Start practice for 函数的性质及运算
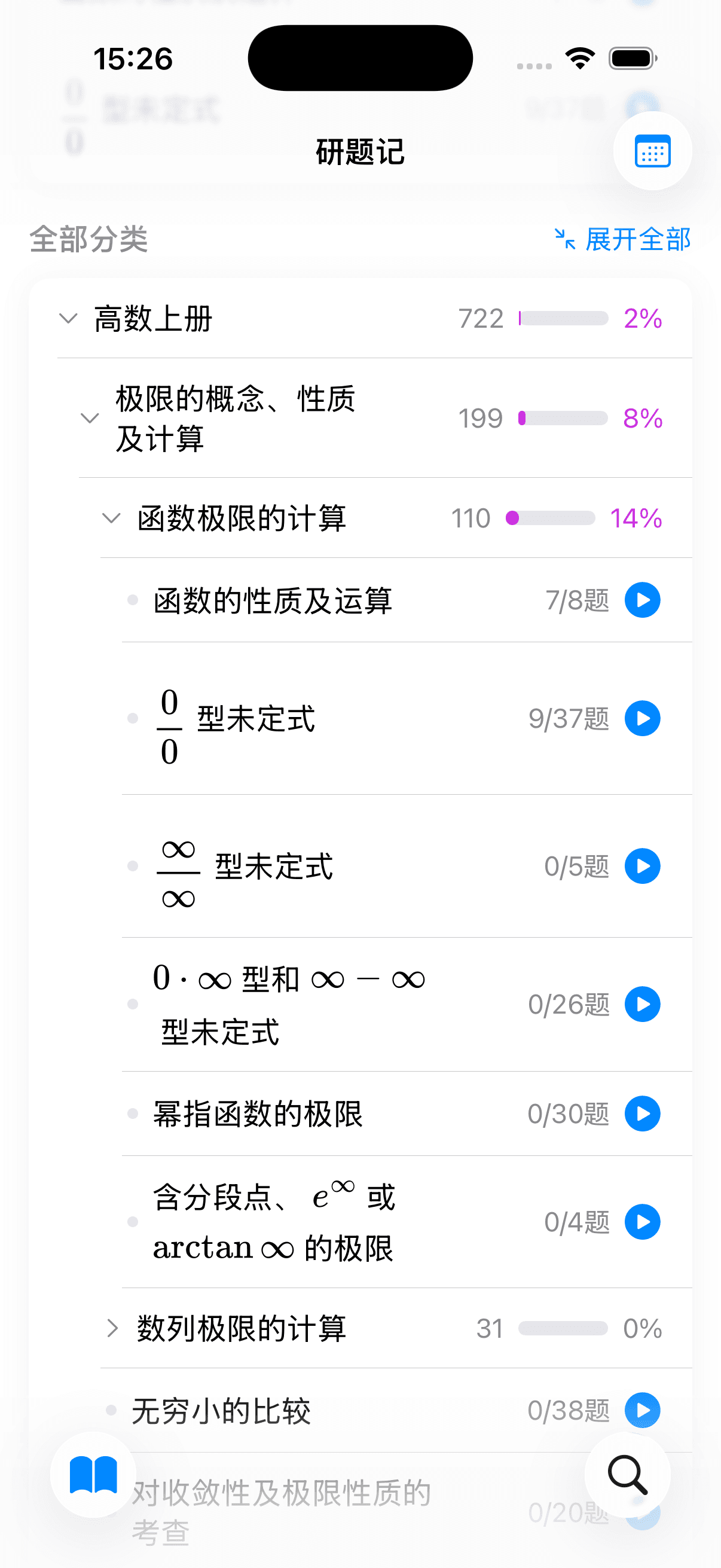 click(x=643, y=600)
